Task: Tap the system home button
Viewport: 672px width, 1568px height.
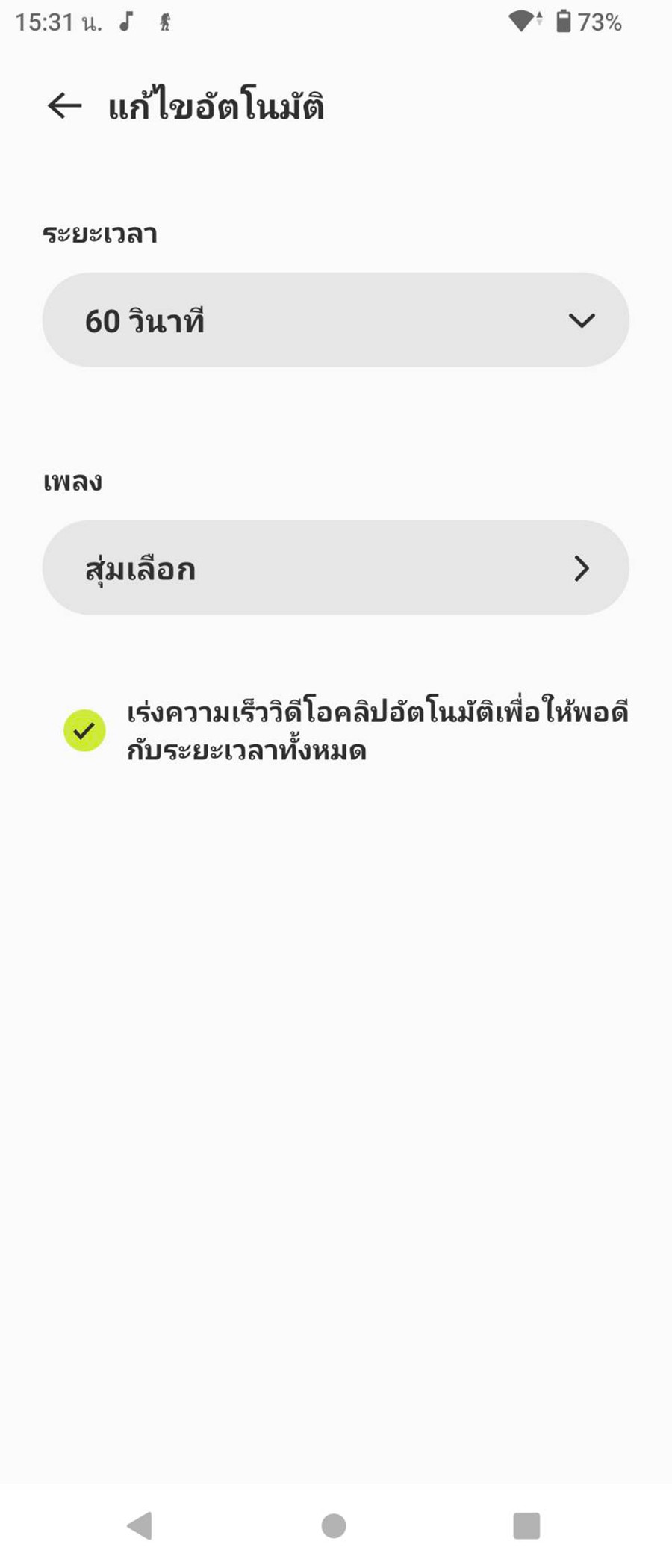Action: tap(334, 1525)
